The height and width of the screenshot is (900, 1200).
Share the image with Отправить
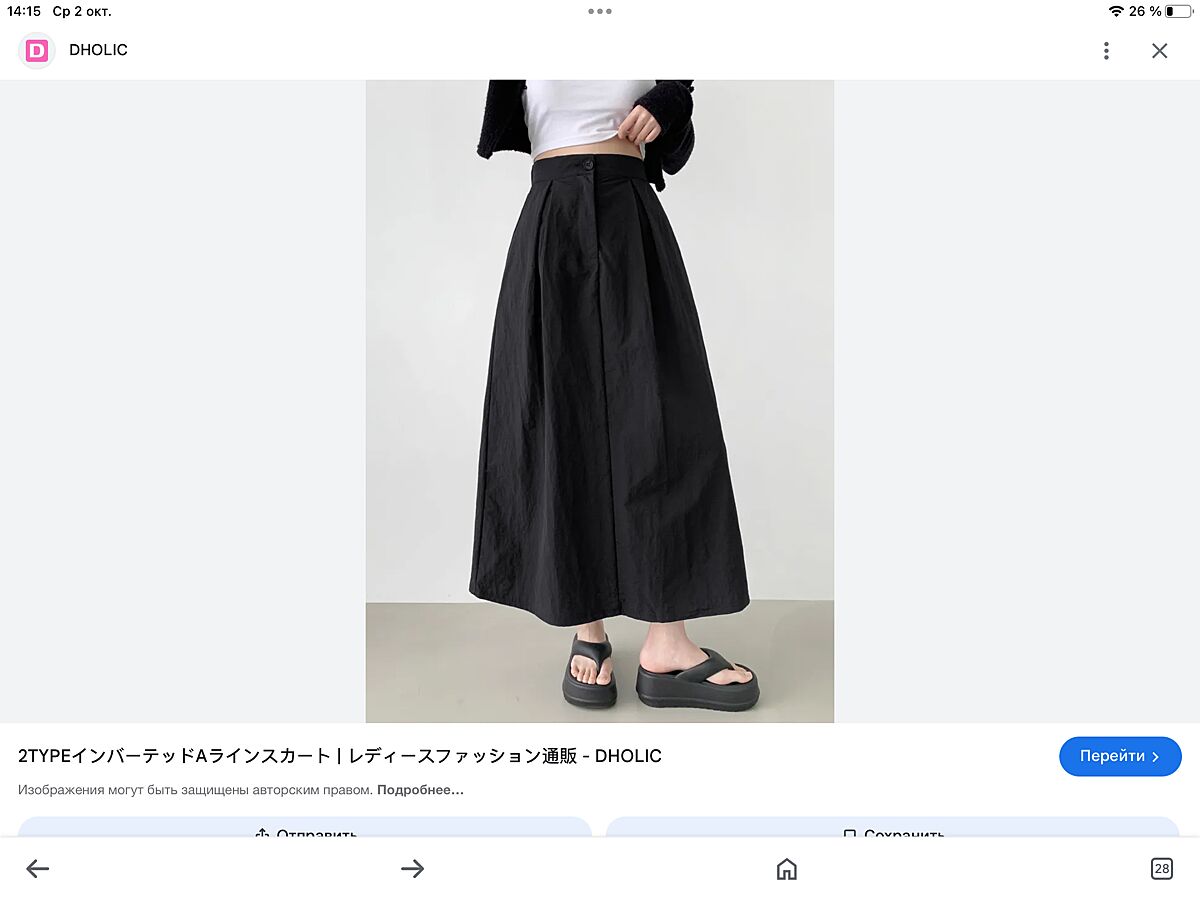305,829
